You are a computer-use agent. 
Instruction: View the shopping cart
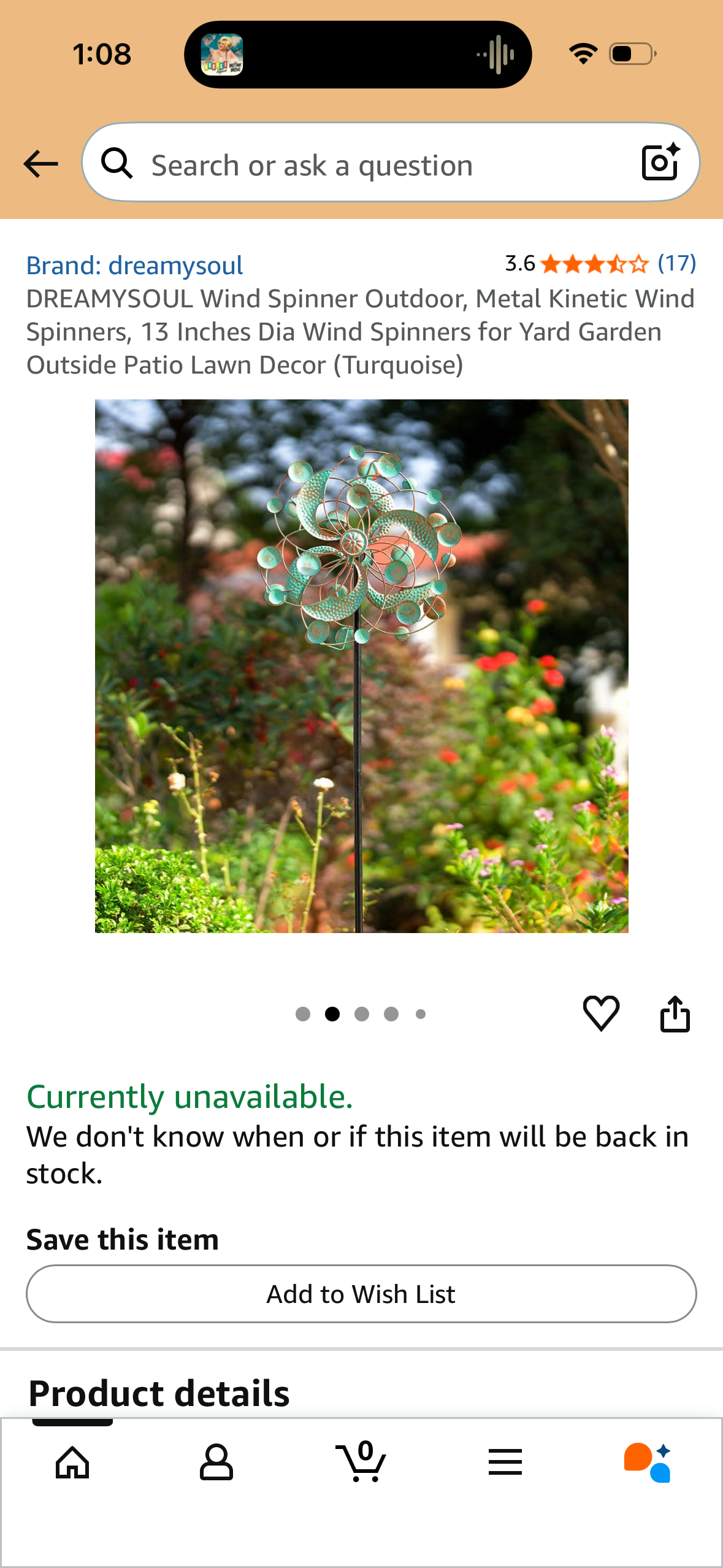361,1462
